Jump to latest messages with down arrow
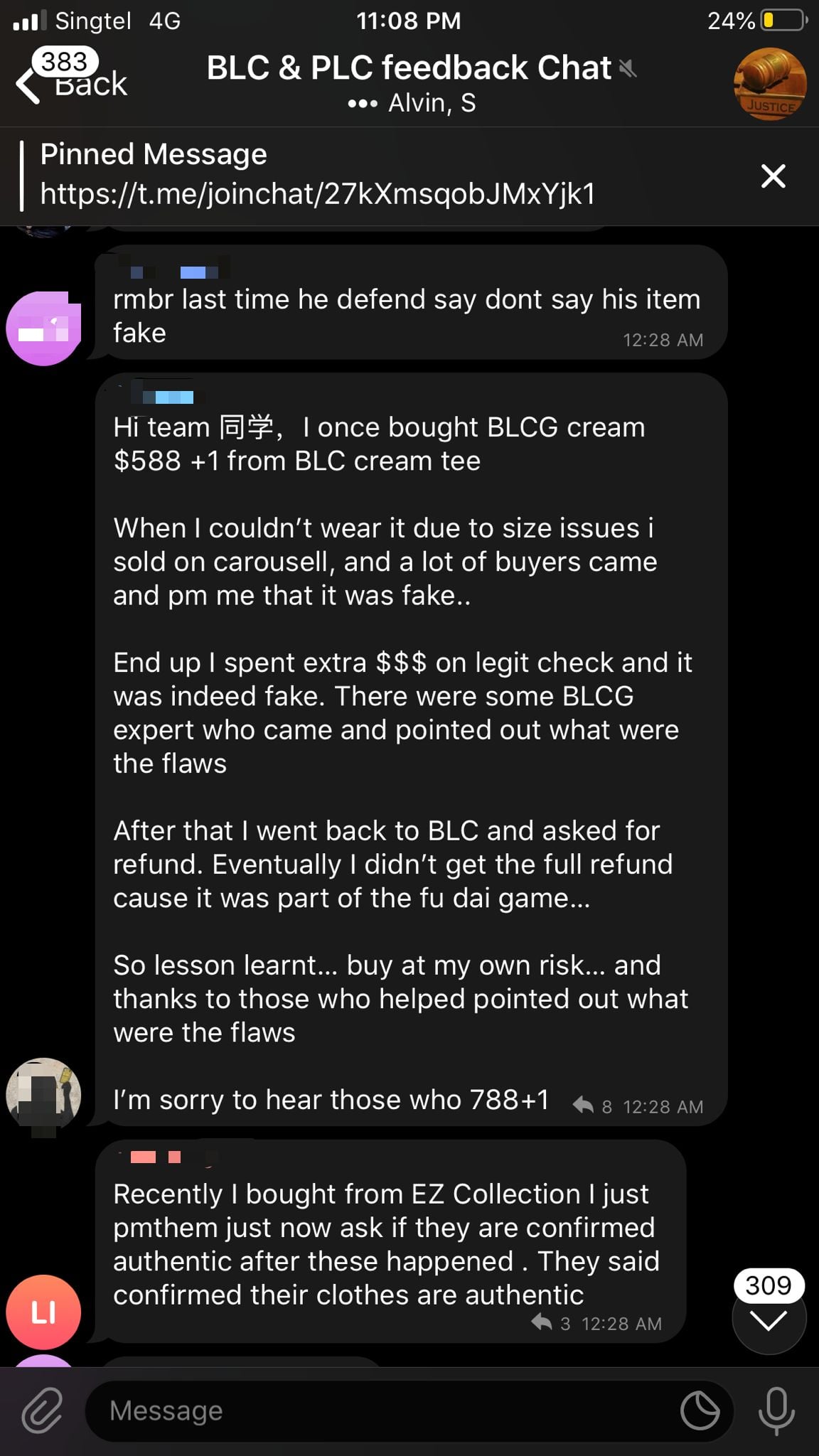819x1456 pixels. 769,1319
